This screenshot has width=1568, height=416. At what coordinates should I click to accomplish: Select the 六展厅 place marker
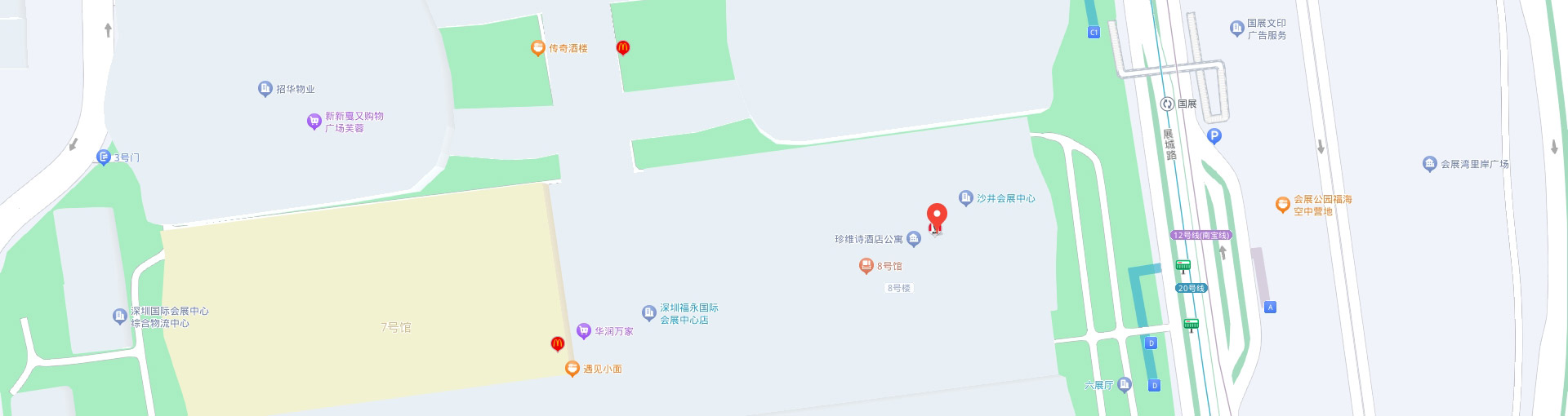pyautogui.click(x=1125, y=384)
